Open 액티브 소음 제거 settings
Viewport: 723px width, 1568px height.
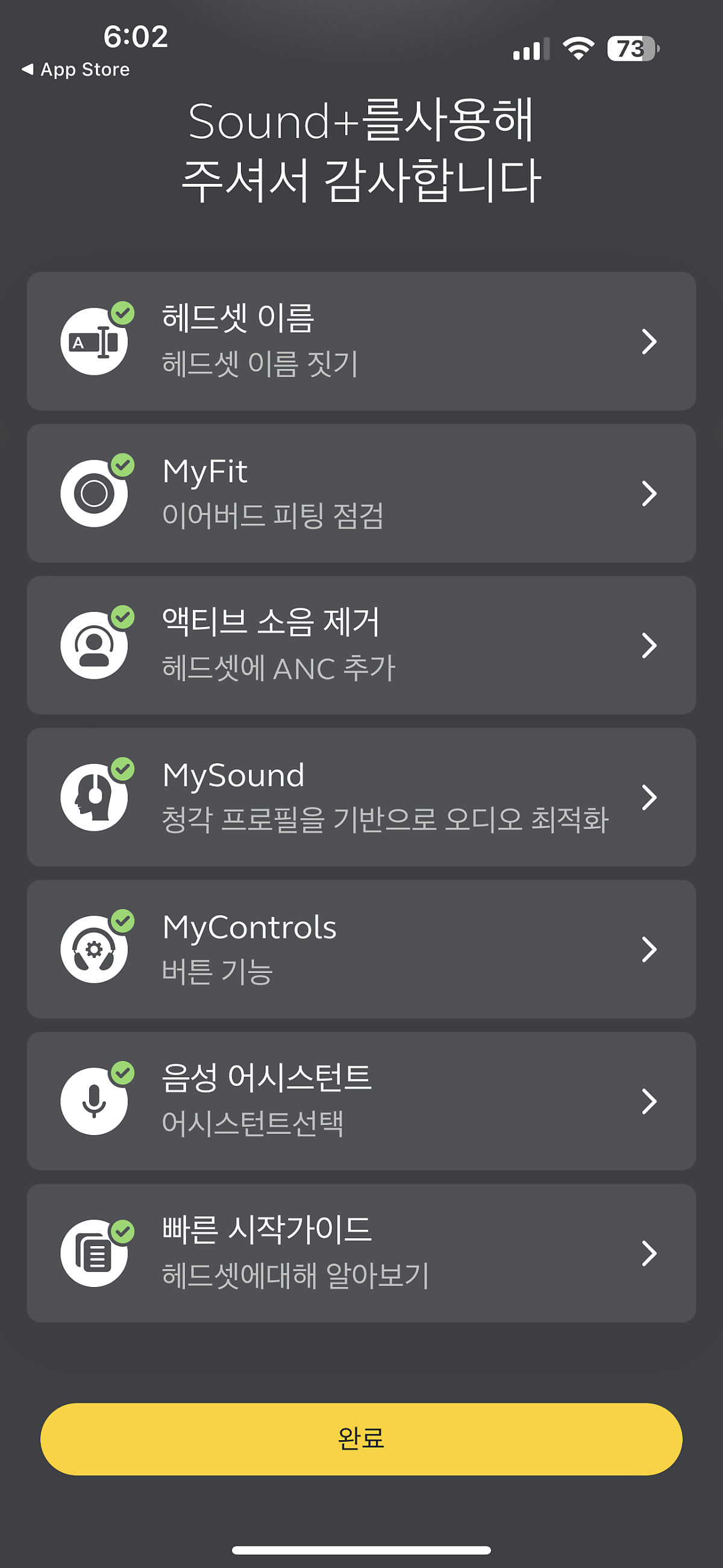coord(361,645)
